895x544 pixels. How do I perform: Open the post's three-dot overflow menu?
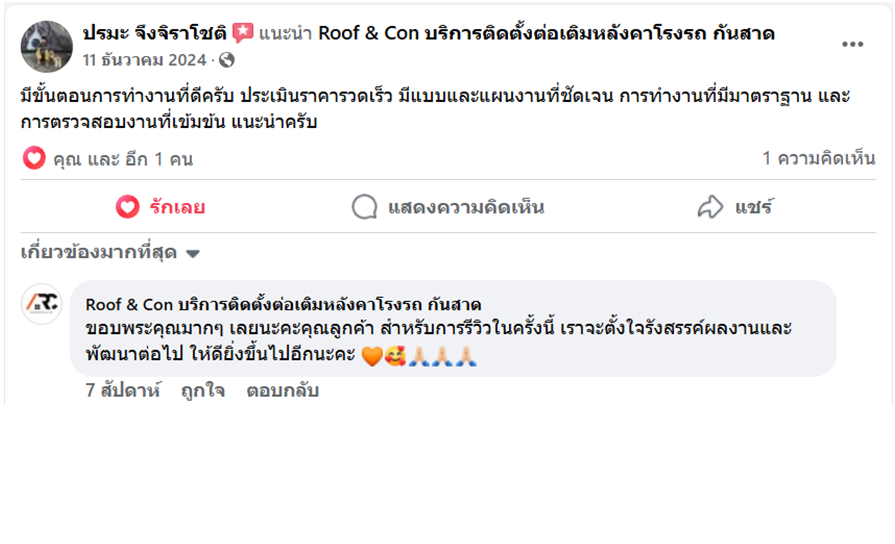(852, 45)
